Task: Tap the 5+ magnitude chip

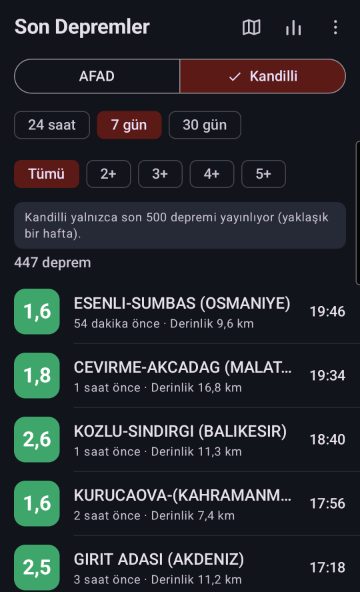Action: coord(263,174)
